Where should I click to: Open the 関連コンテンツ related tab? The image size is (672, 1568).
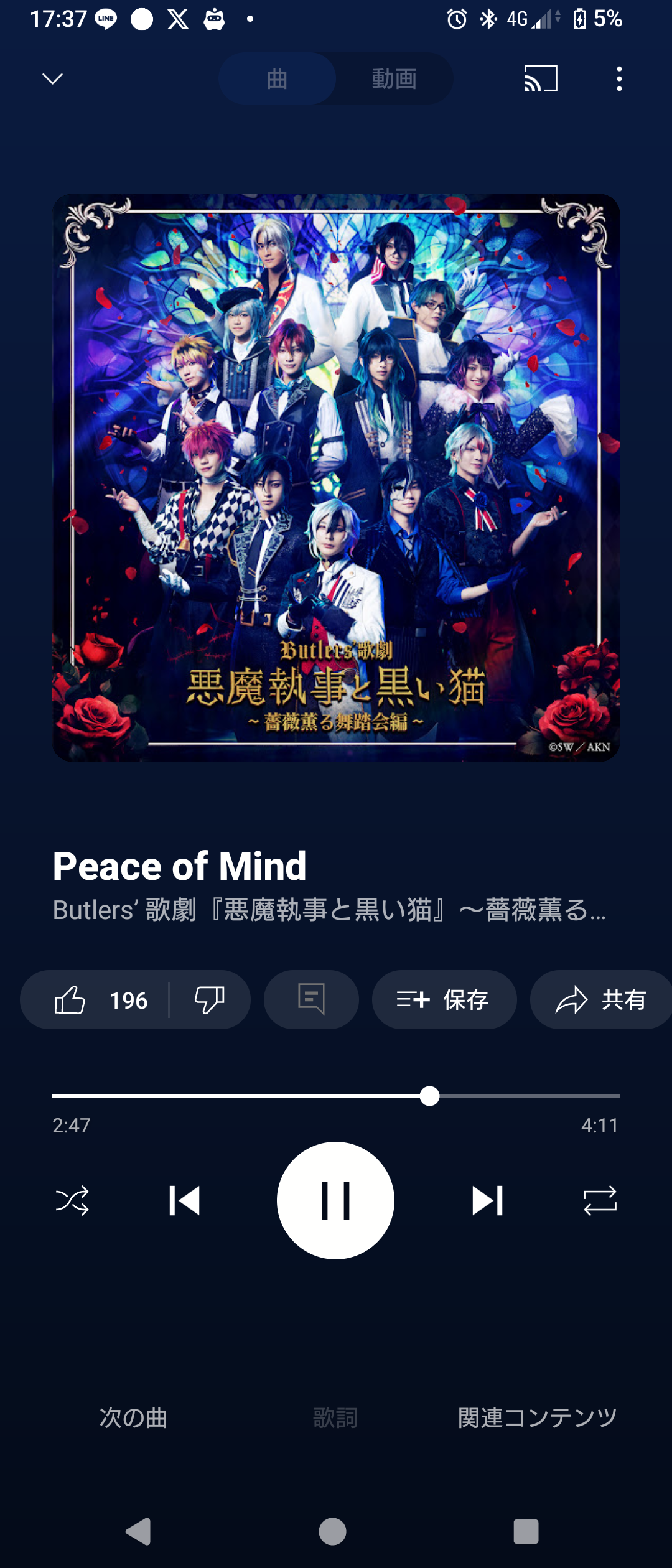coord(538,1417)
